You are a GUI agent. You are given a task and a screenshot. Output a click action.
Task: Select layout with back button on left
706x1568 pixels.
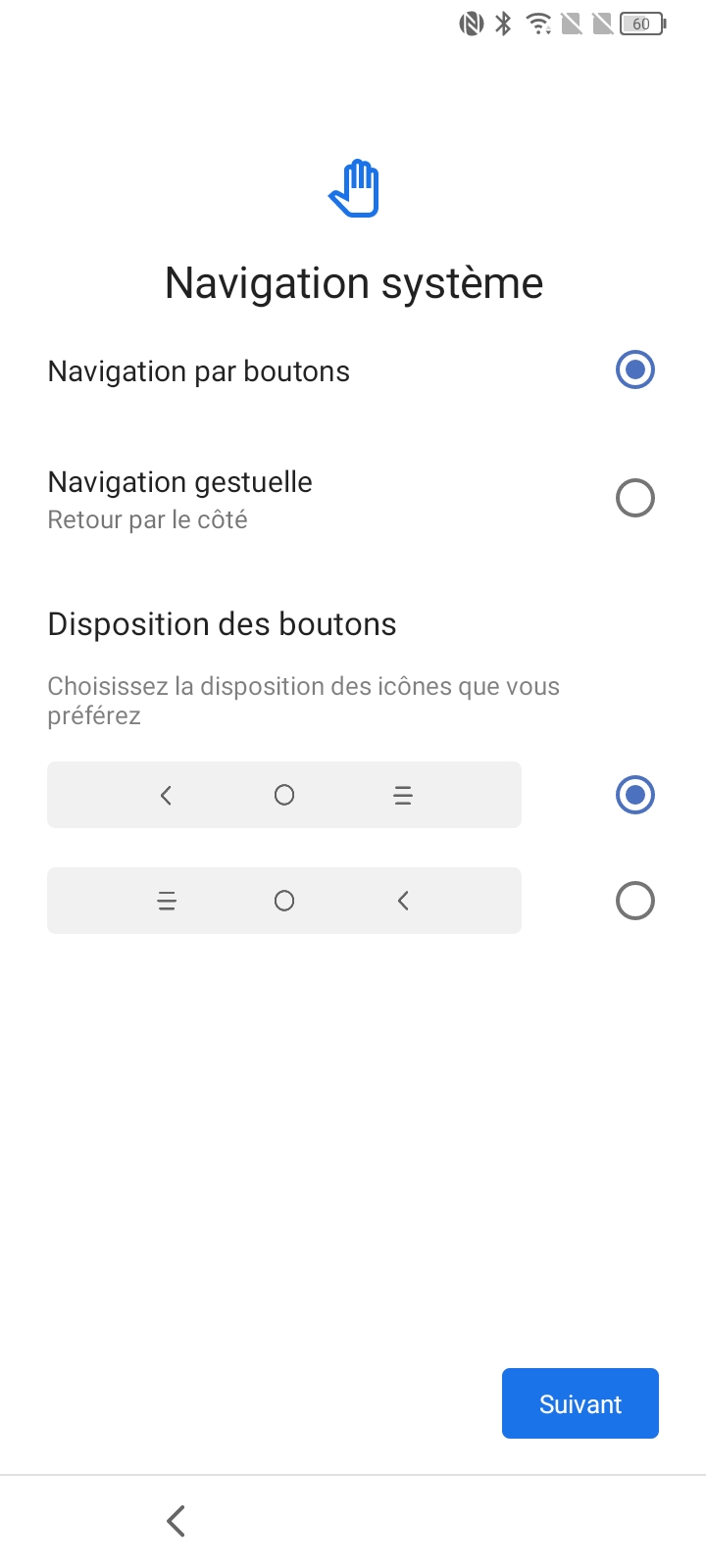(634, 795)
